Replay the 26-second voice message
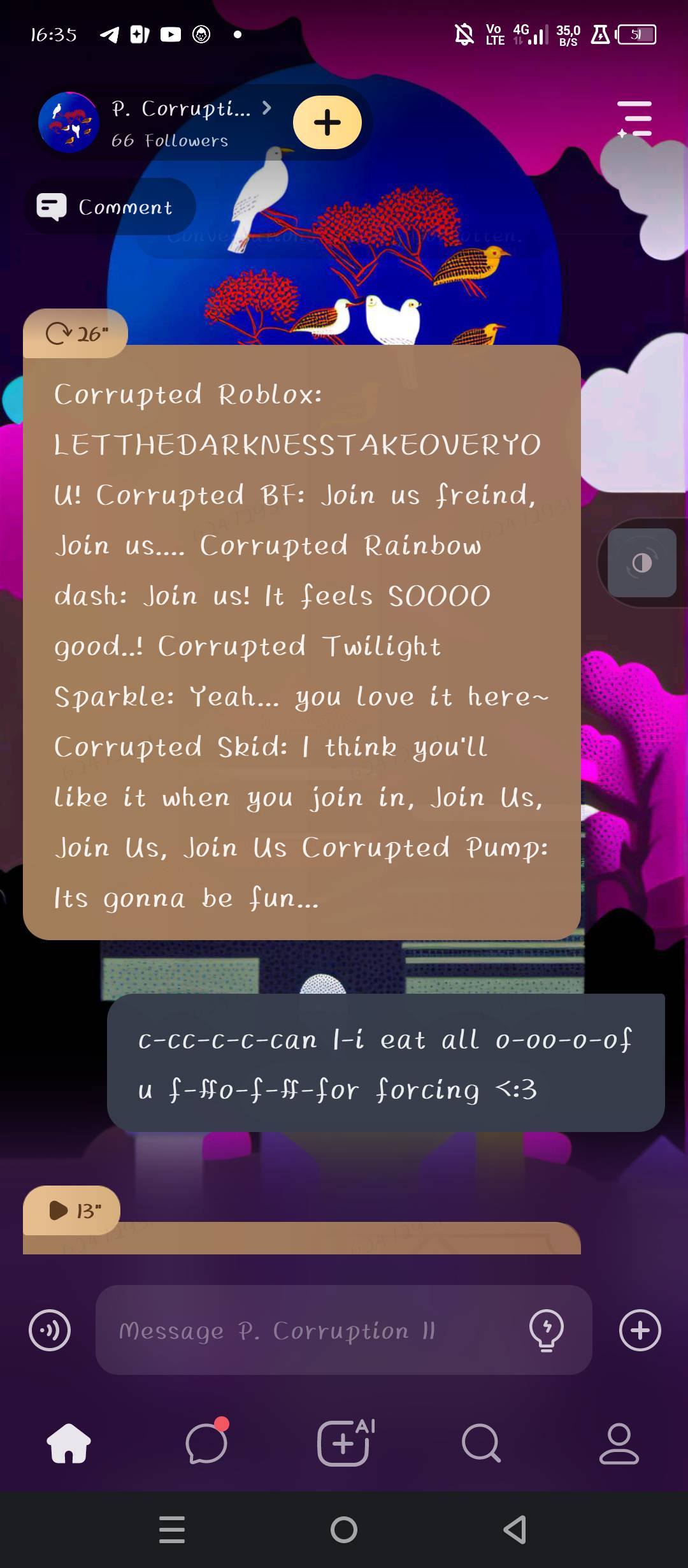688x1568 pixels. point(76,333)
